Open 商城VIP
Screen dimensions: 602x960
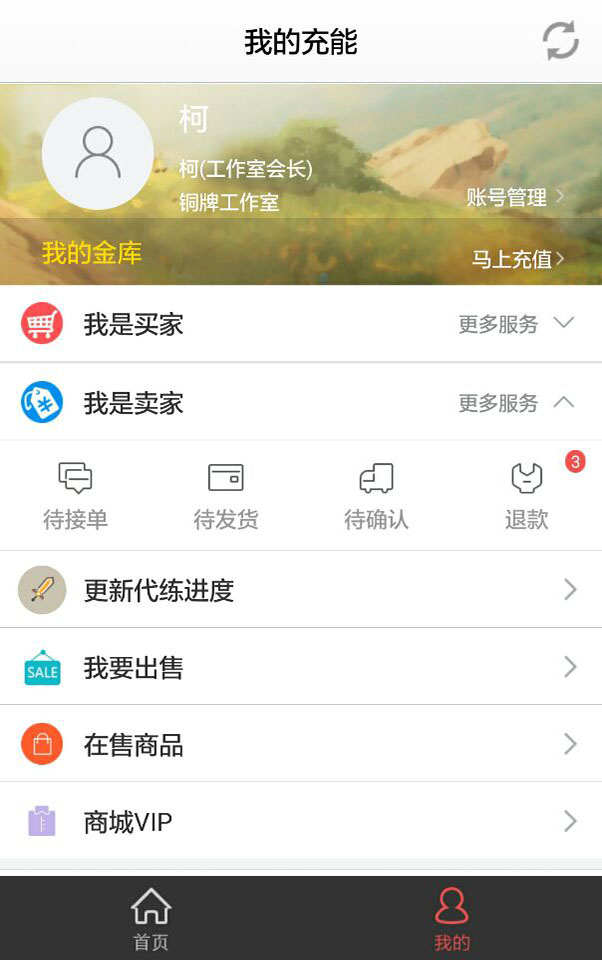(300, 822)
